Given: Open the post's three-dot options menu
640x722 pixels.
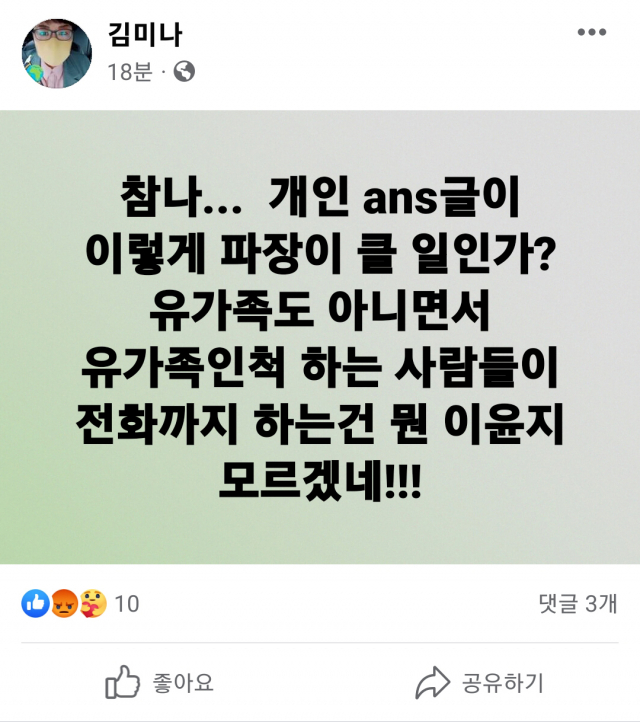Looking at the screenshot, I should coord(591,33).
